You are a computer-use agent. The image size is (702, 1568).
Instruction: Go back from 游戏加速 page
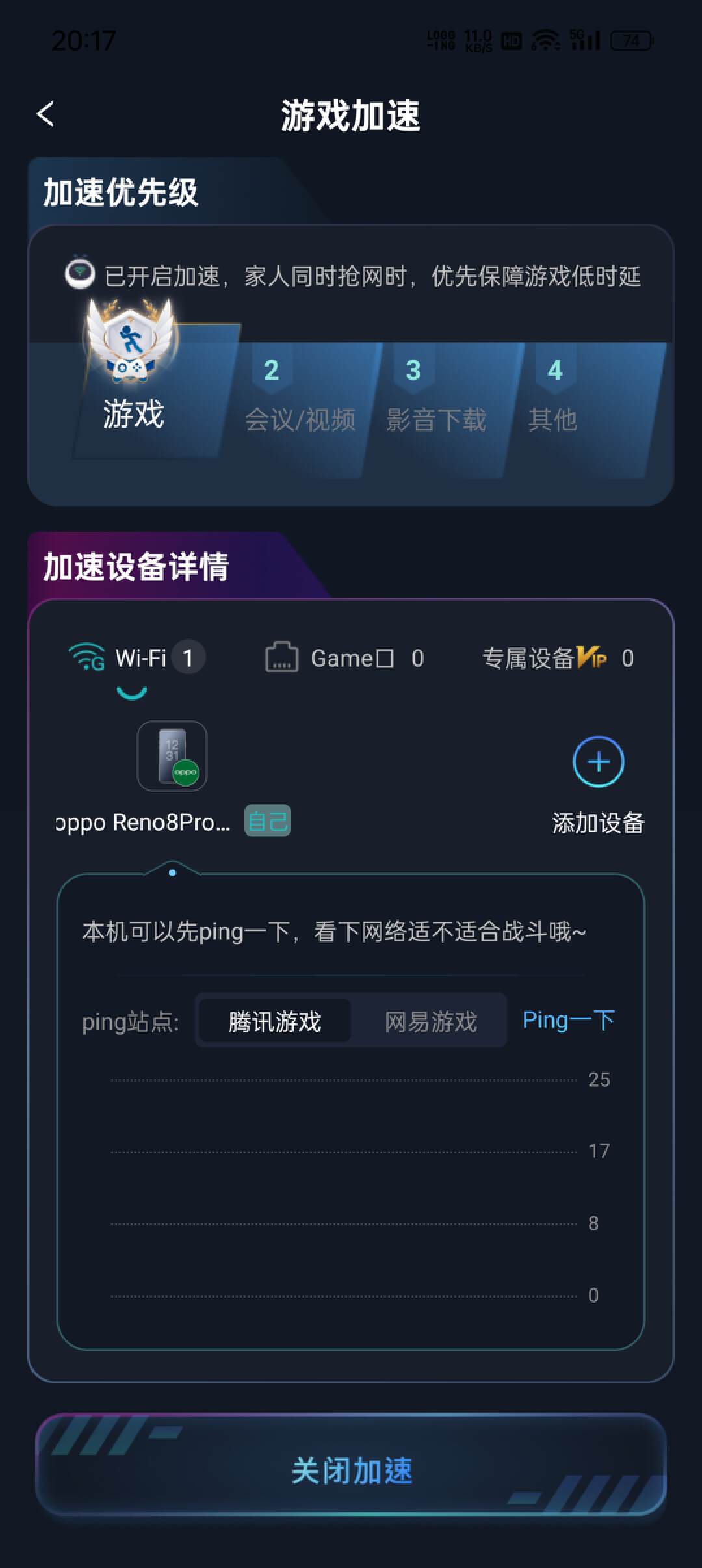(x=45, y=114)
